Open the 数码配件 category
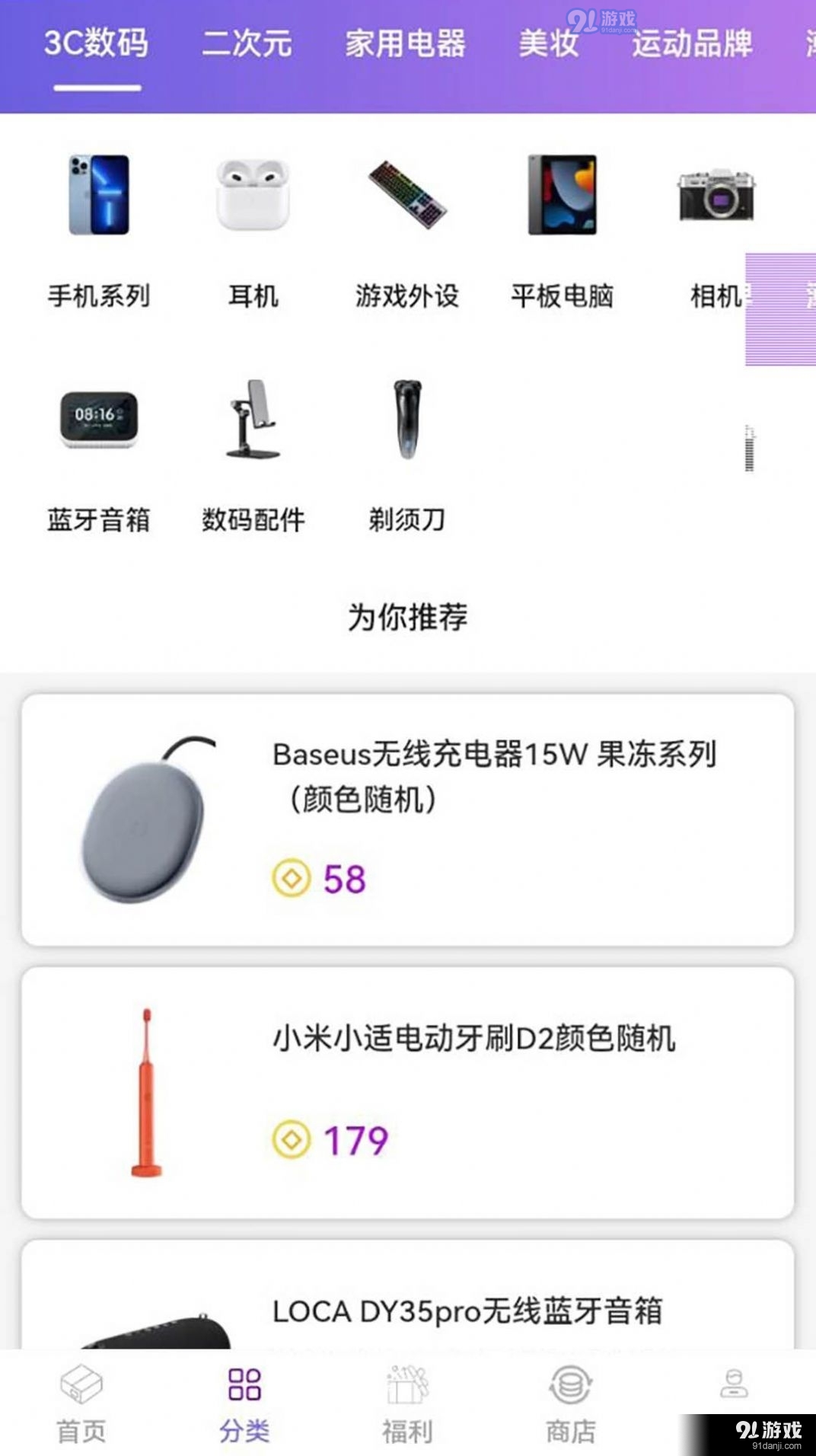Screen dimensions: 816x1456 253,453
